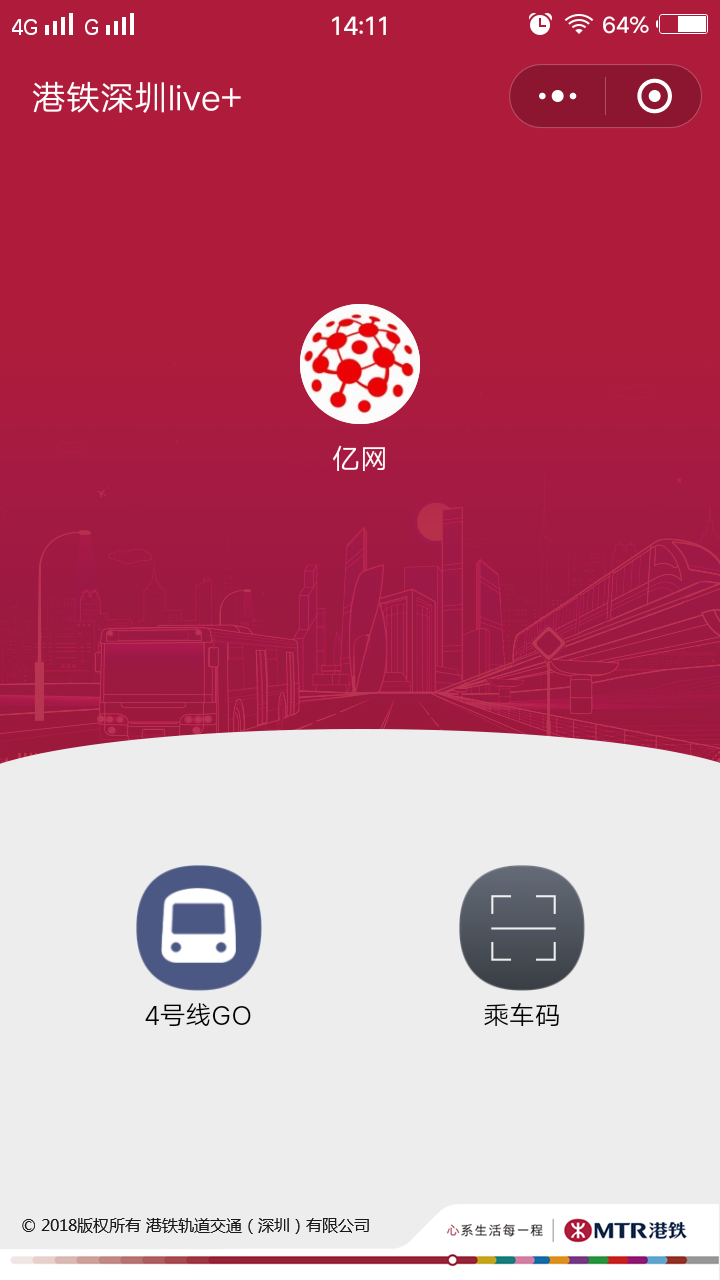Tap the 亿网 profile avatar
720x1280 pixels.
pos(360,364)
